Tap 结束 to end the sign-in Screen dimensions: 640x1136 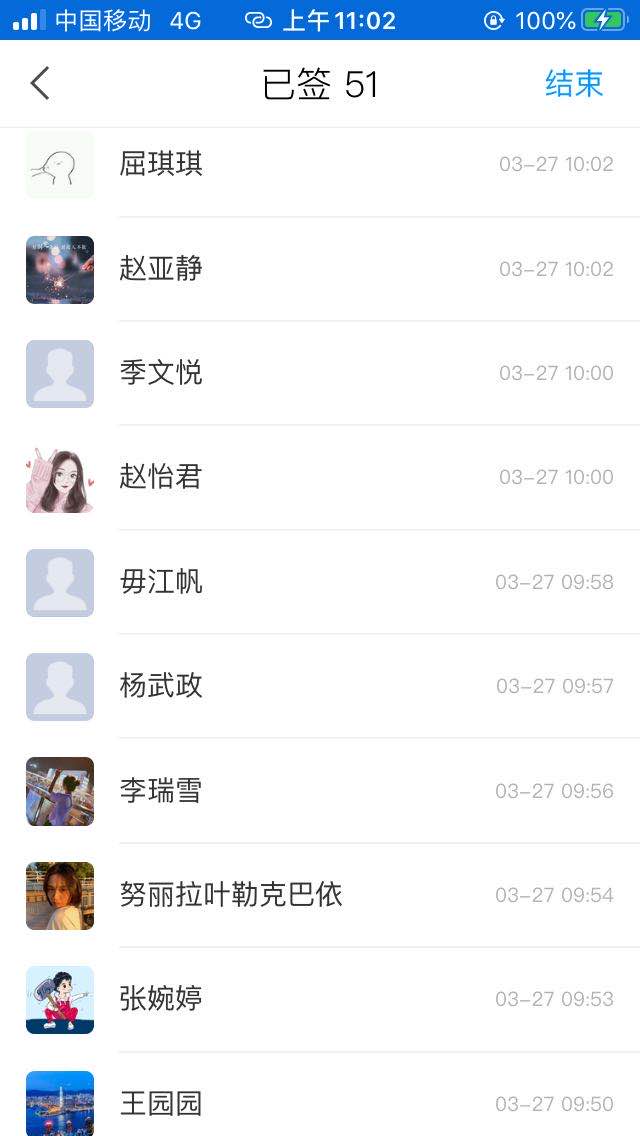574,84
